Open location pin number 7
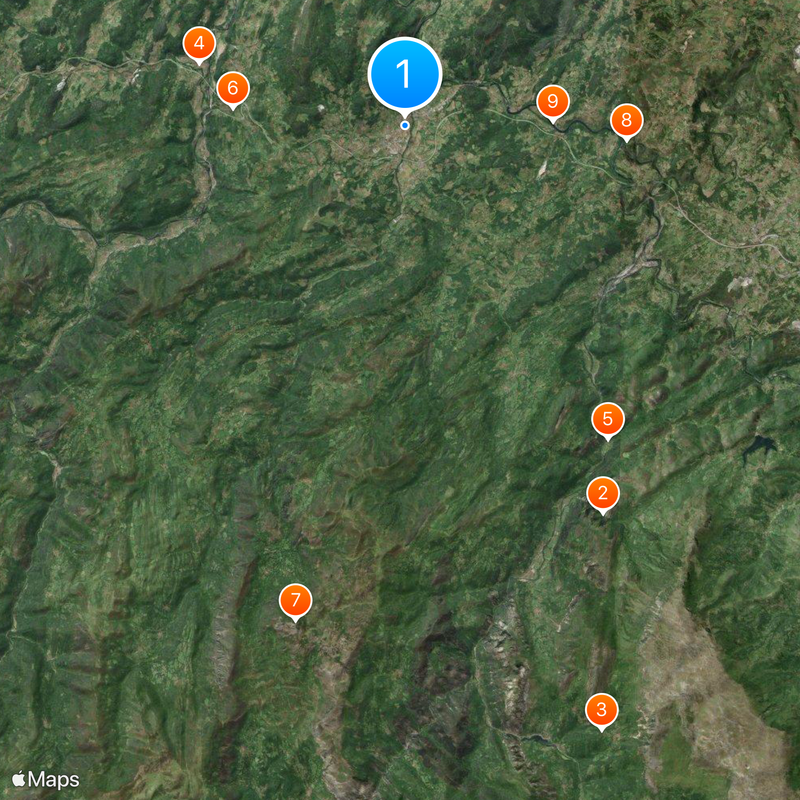This screenshot has height=800, width=800. [x=295, y=600]
